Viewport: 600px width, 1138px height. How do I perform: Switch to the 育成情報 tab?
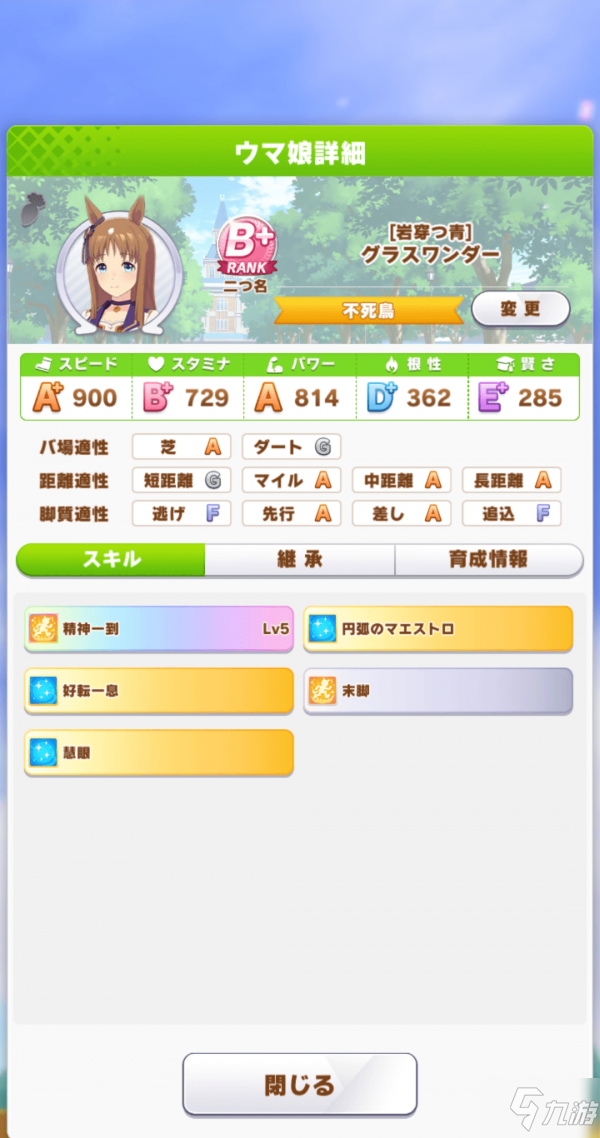488,560
